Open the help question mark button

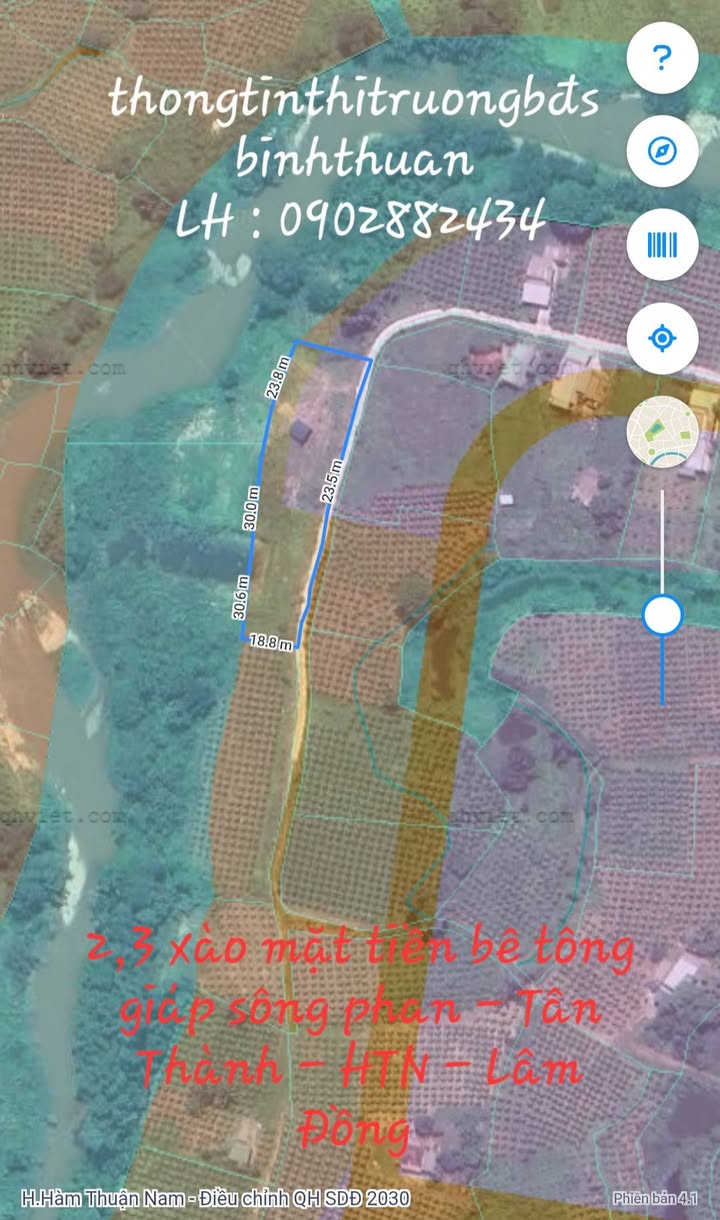click(x=661, y=59)
